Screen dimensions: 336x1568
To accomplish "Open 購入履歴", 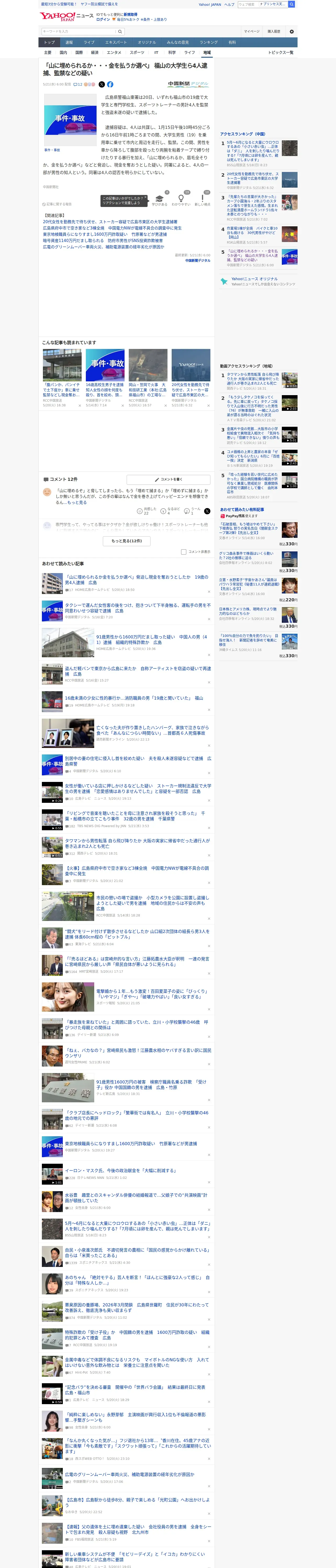I will pyautogui.click(x=274, y=32).
